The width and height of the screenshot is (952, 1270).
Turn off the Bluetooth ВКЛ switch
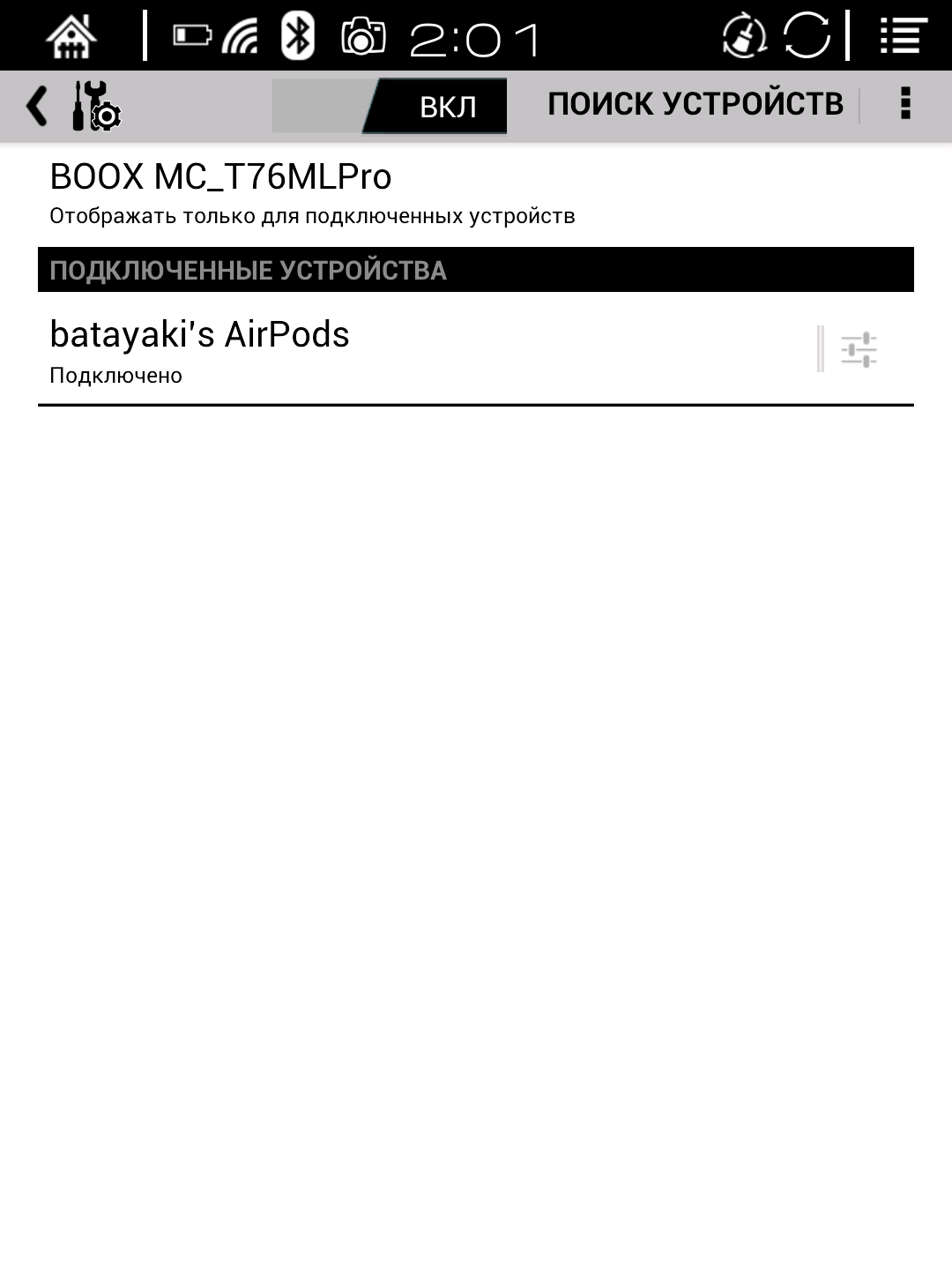pyautogui.click(x=390, y=106)
